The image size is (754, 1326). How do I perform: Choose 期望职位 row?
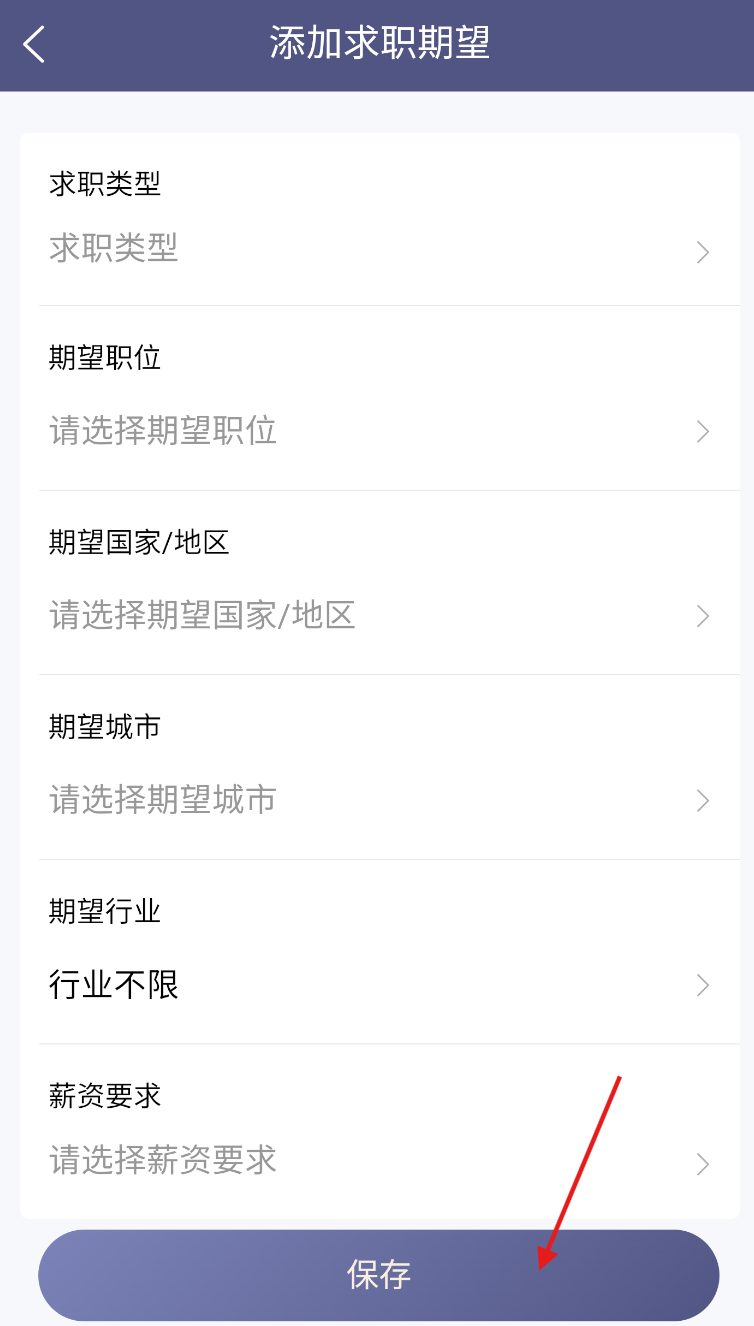pos(380,431)
